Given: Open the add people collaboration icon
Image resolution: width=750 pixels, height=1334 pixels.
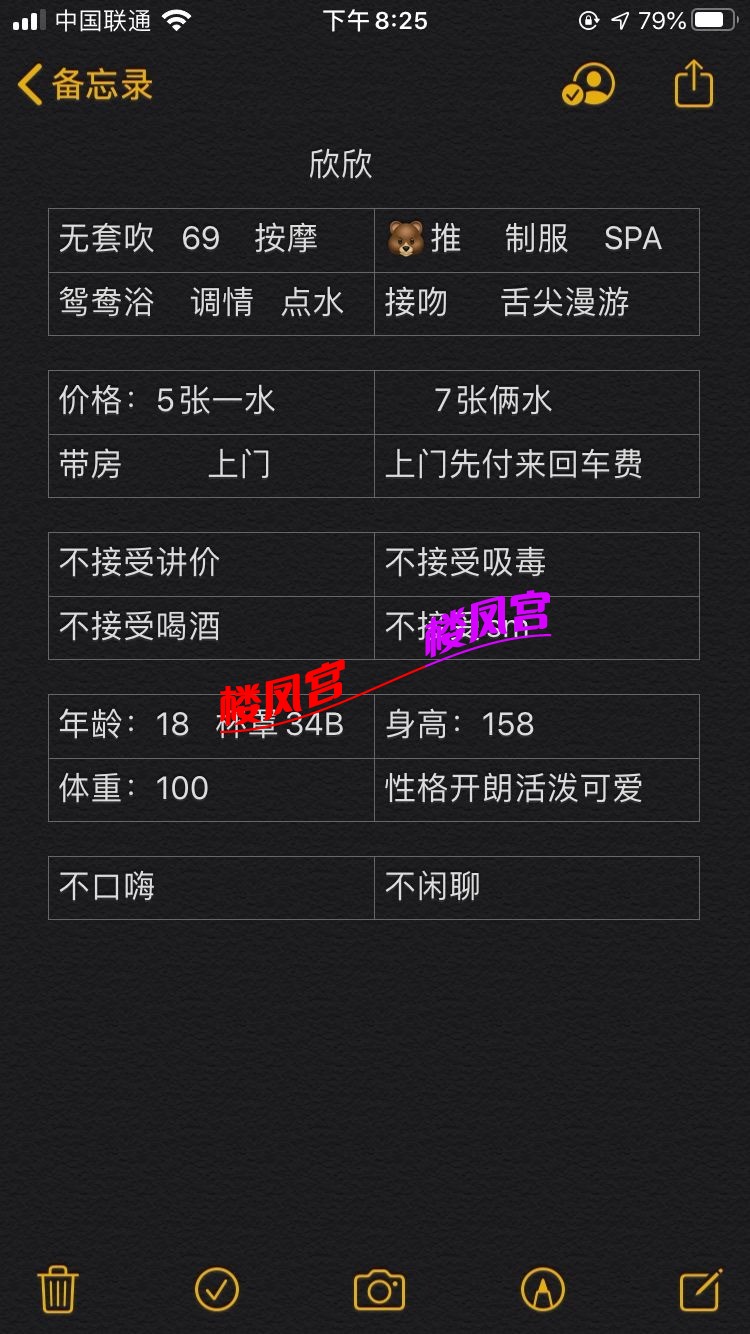Looking at the screenshot, I should point(588,86).
